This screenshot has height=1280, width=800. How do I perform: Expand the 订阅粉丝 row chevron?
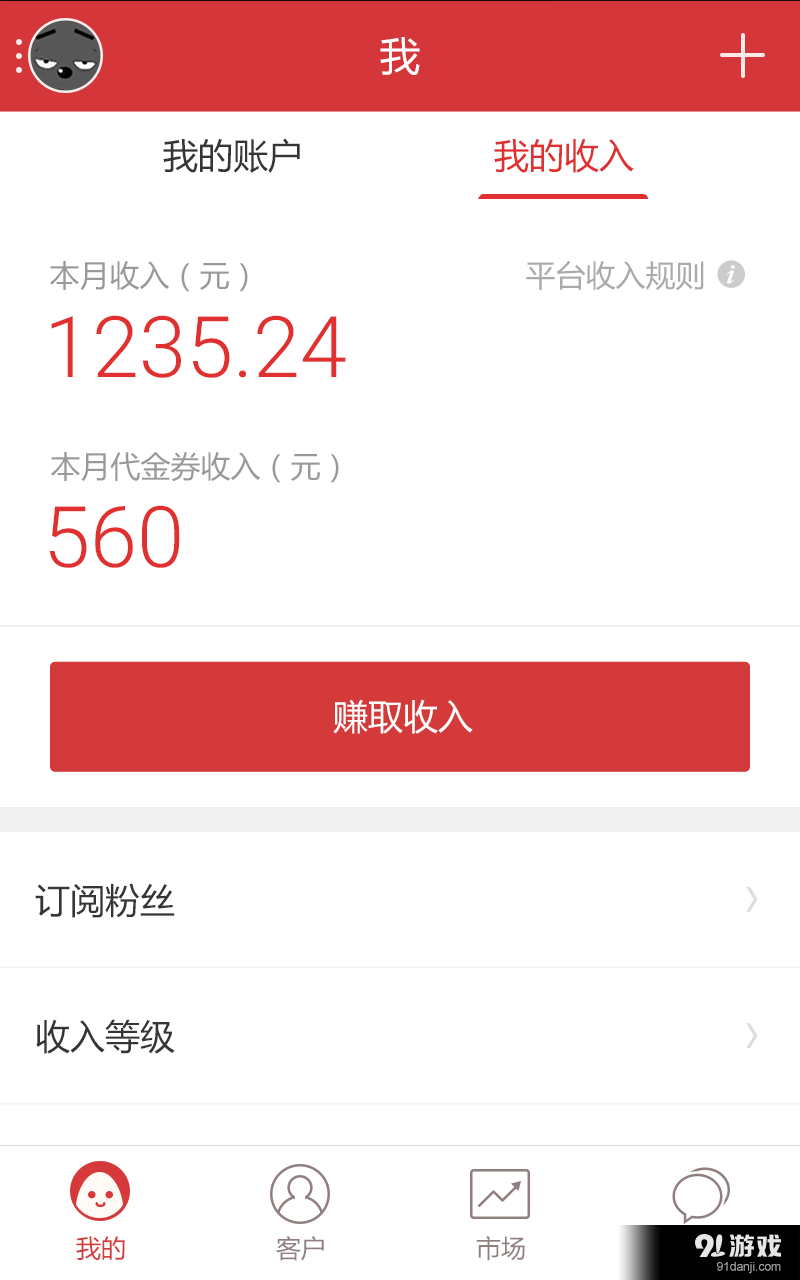tap(751, 900)
